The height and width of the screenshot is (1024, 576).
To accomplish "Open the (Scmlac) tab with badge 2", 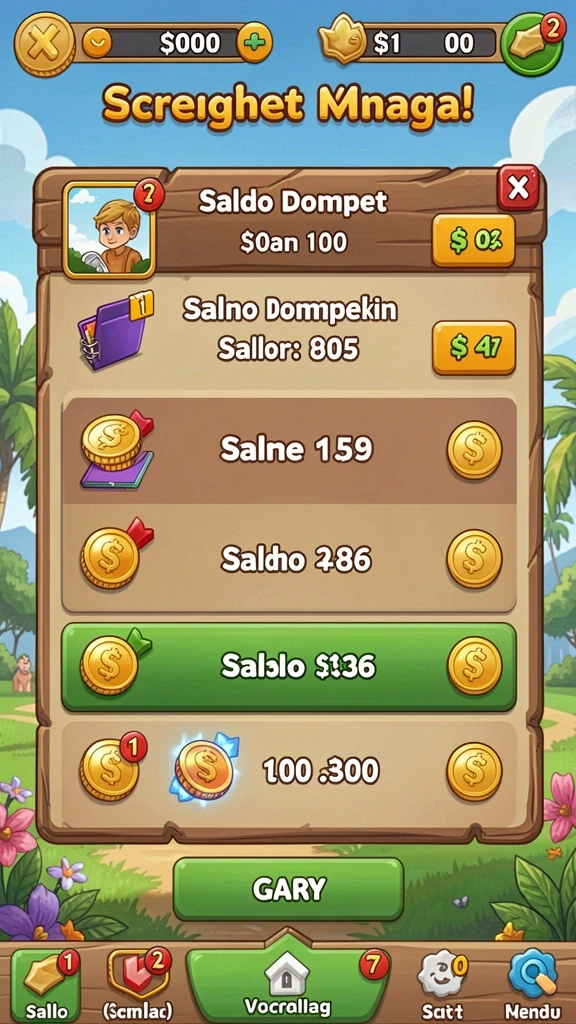I will (x=138, y=984).
